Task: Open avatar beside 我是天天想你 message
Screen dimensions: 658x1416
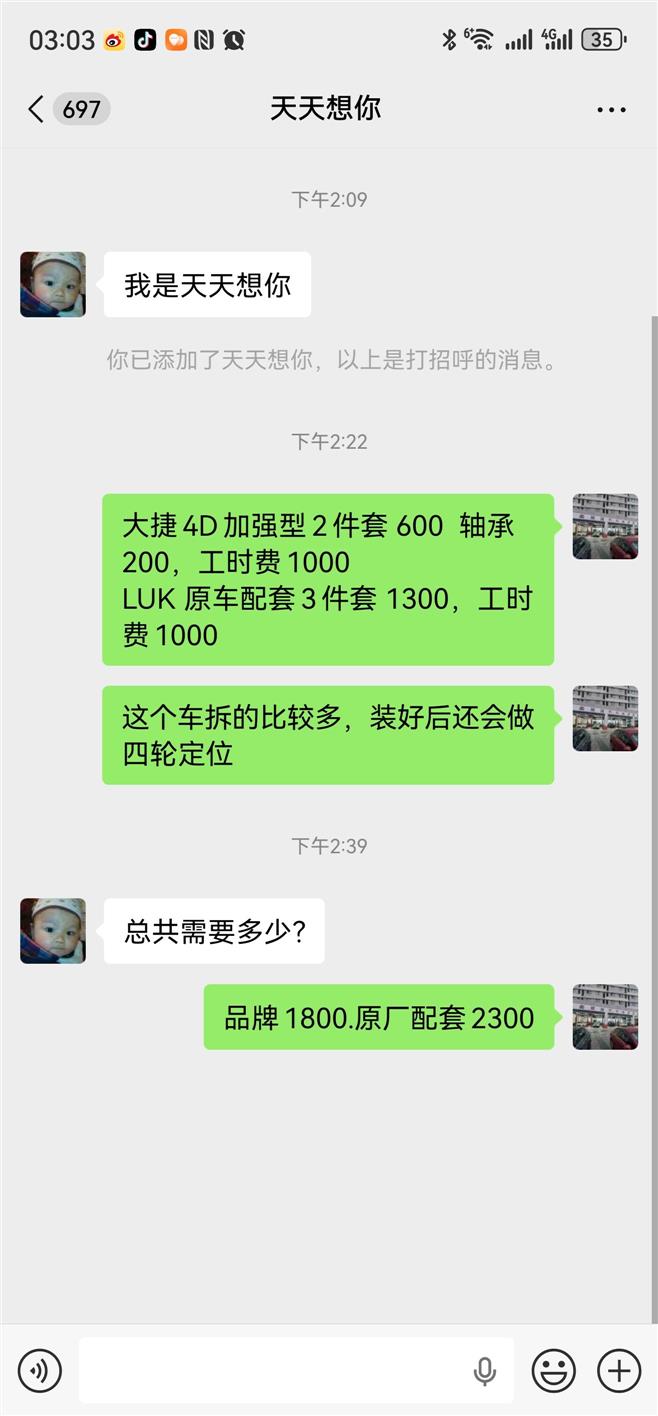Action: click(x=53, y=285)
